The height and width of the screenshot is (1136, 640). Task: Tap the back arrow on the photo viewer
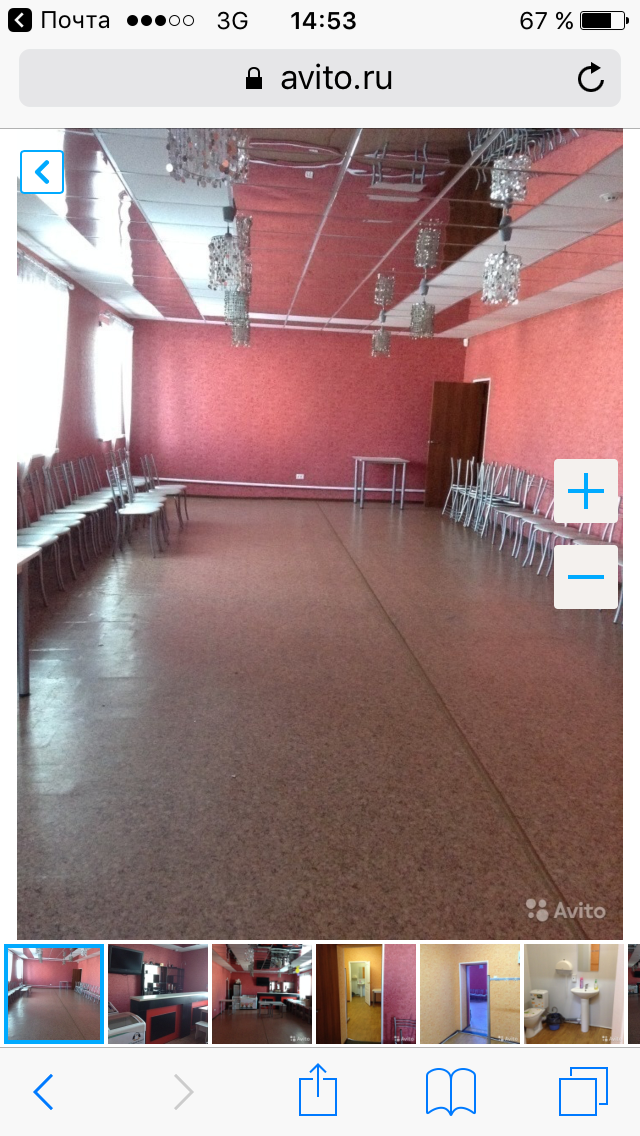[x=42, y=172]
